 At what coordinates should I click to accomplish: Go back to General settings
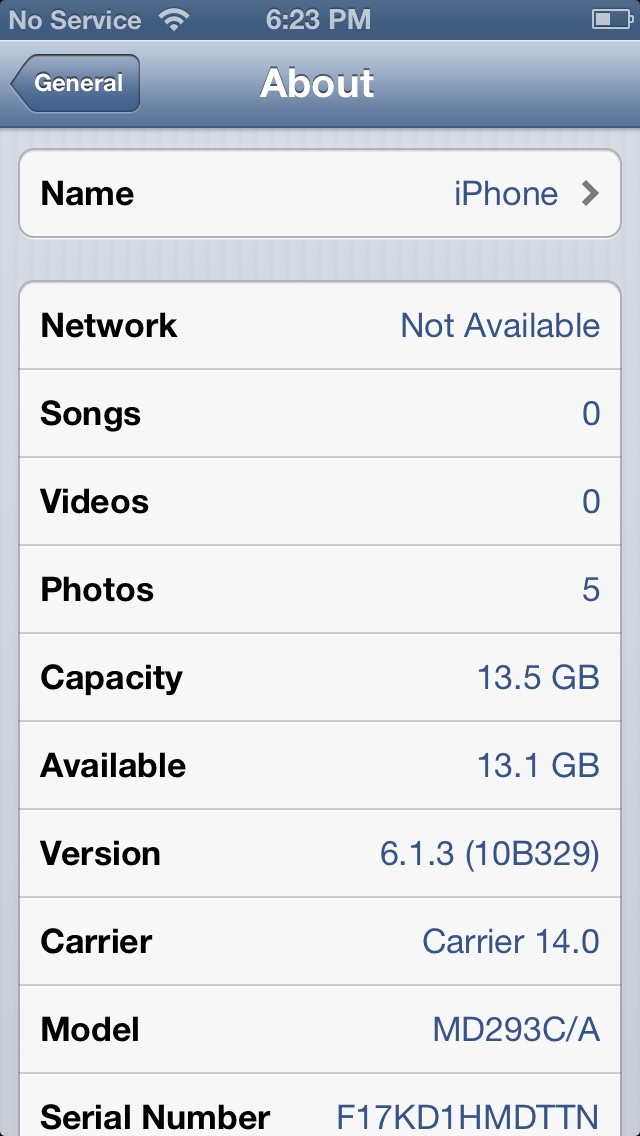coord(75,83)
